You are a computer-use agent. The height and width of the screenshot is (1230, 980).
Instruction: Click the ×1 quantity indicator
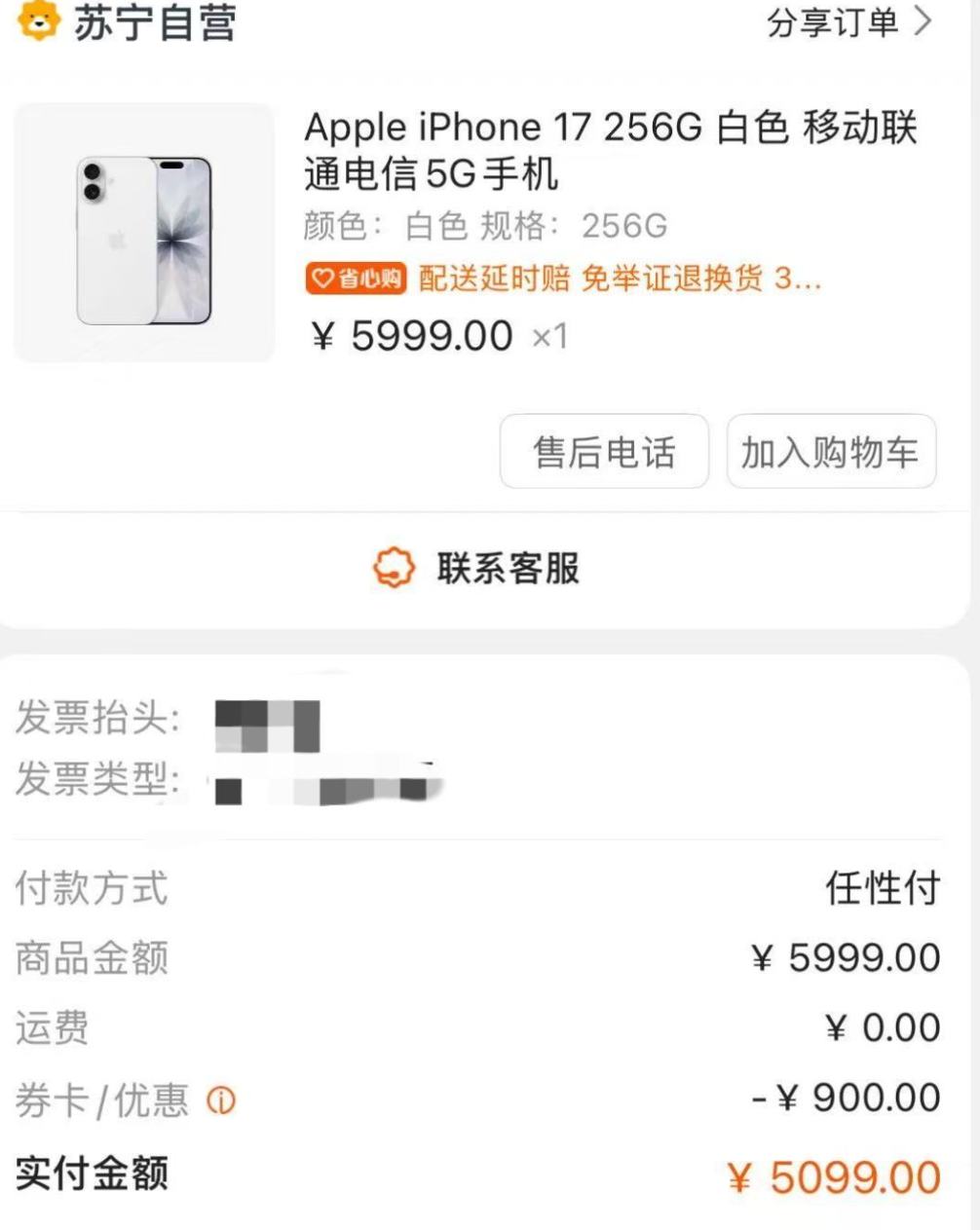pos(552,338)
